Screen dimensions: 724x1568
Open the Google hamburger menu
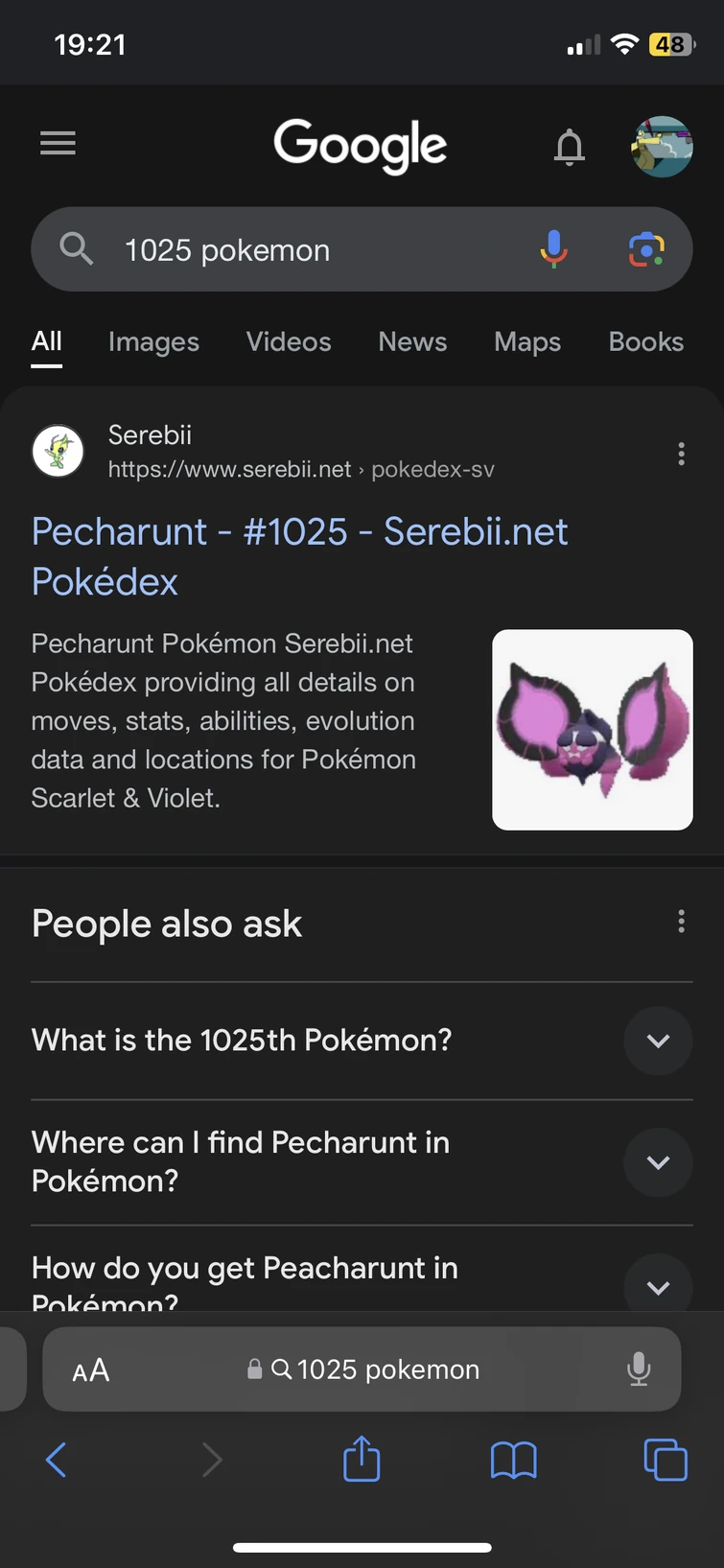pyautogui.click(x=58, y=144)
